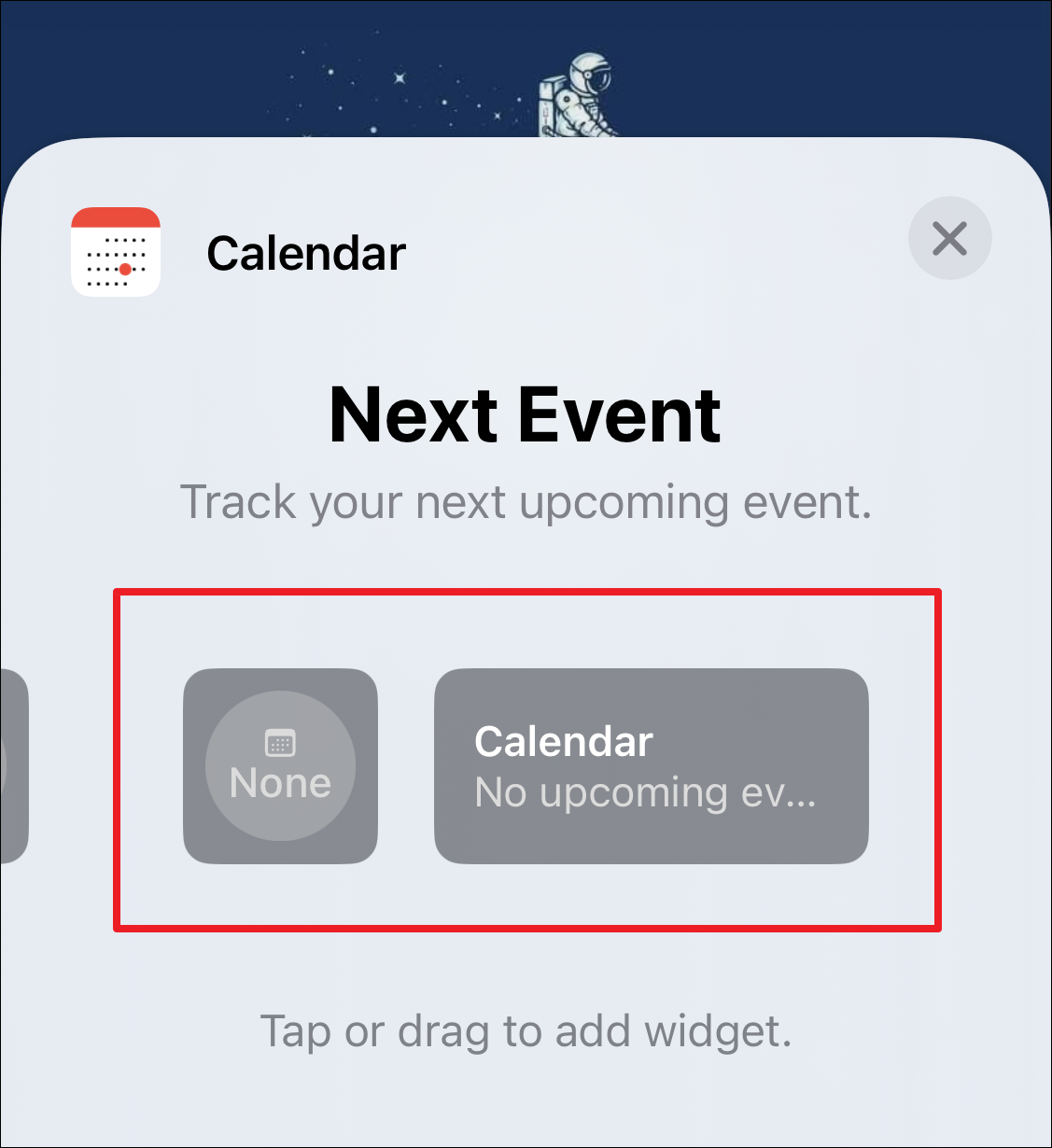Add the small circular None calendar widget
This screenshot has width=1052, height=1148.
click(280, 765)
